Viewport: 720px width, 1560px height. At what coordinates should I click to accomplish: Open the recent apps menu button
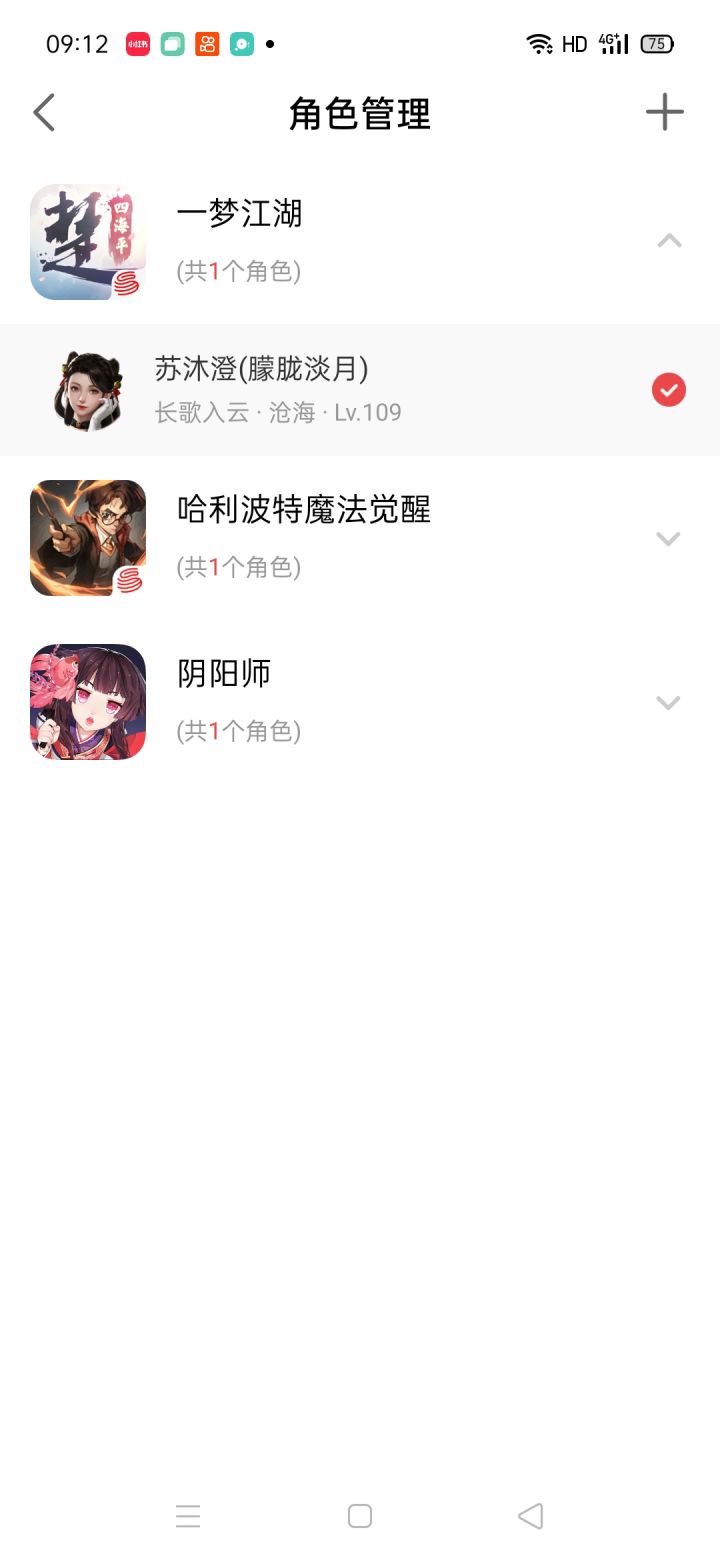[188, 1516]
